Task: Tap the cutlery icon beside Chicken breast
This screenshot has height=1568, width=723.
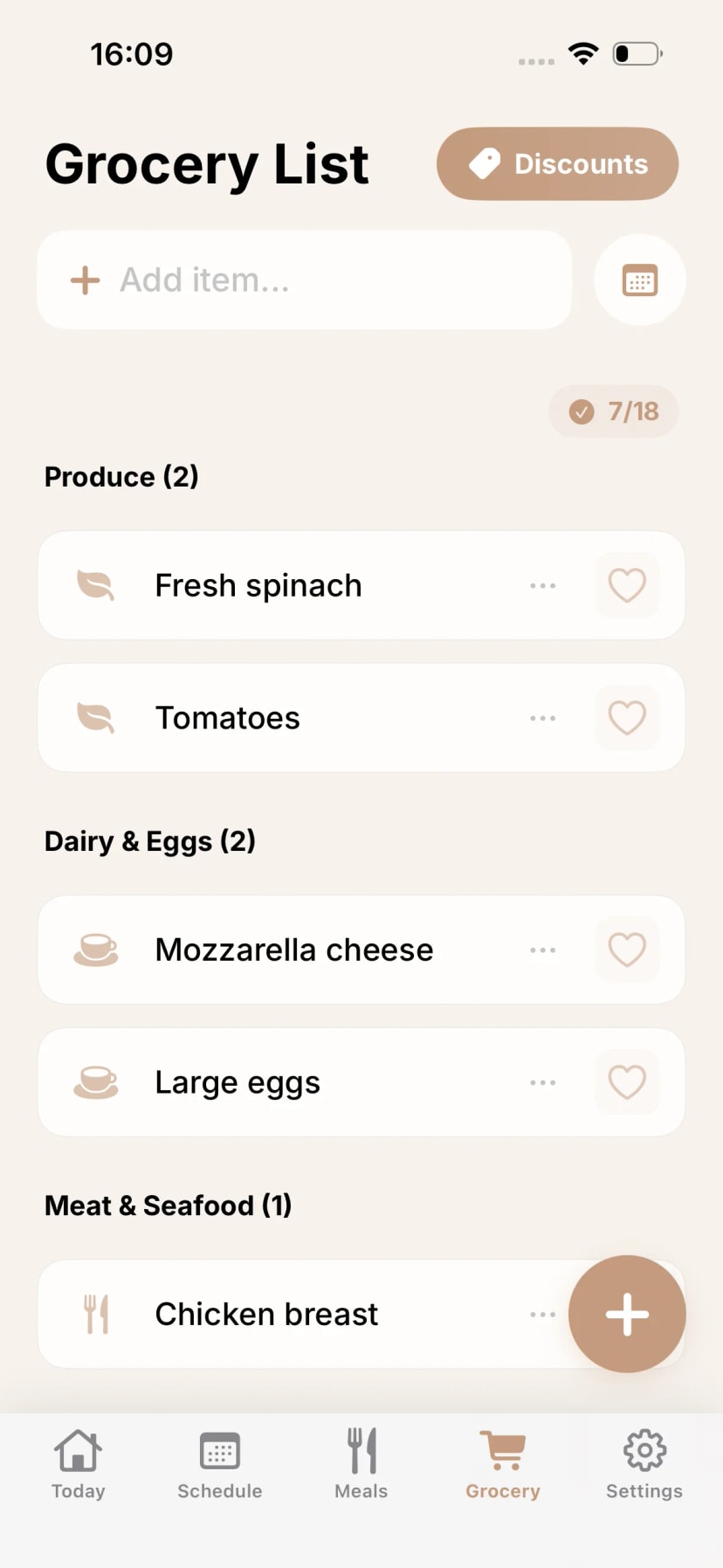Action: [x=96, y=1314]
